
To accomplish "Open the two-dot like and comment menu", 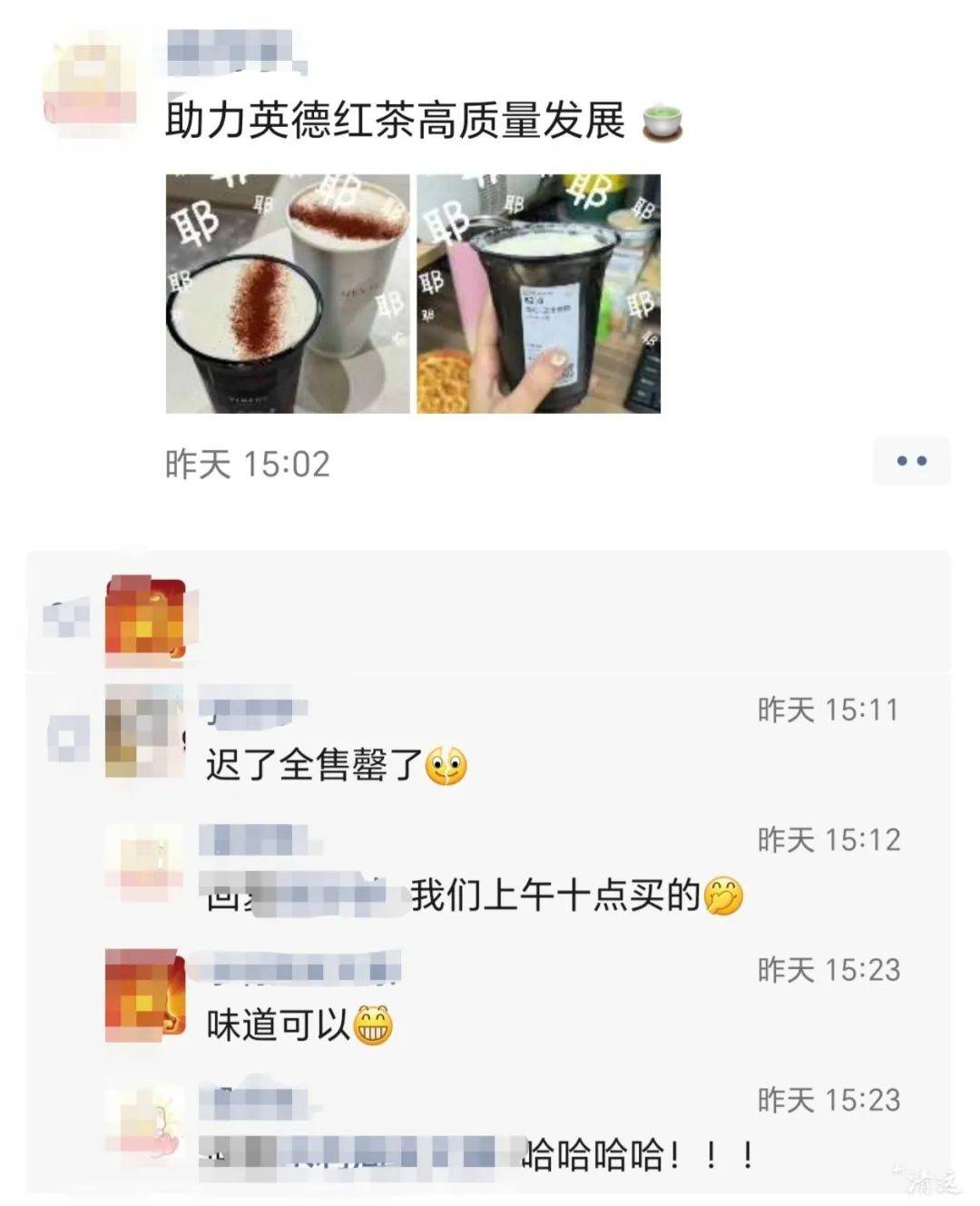I will pyautogui.click(x=910, y=461).
